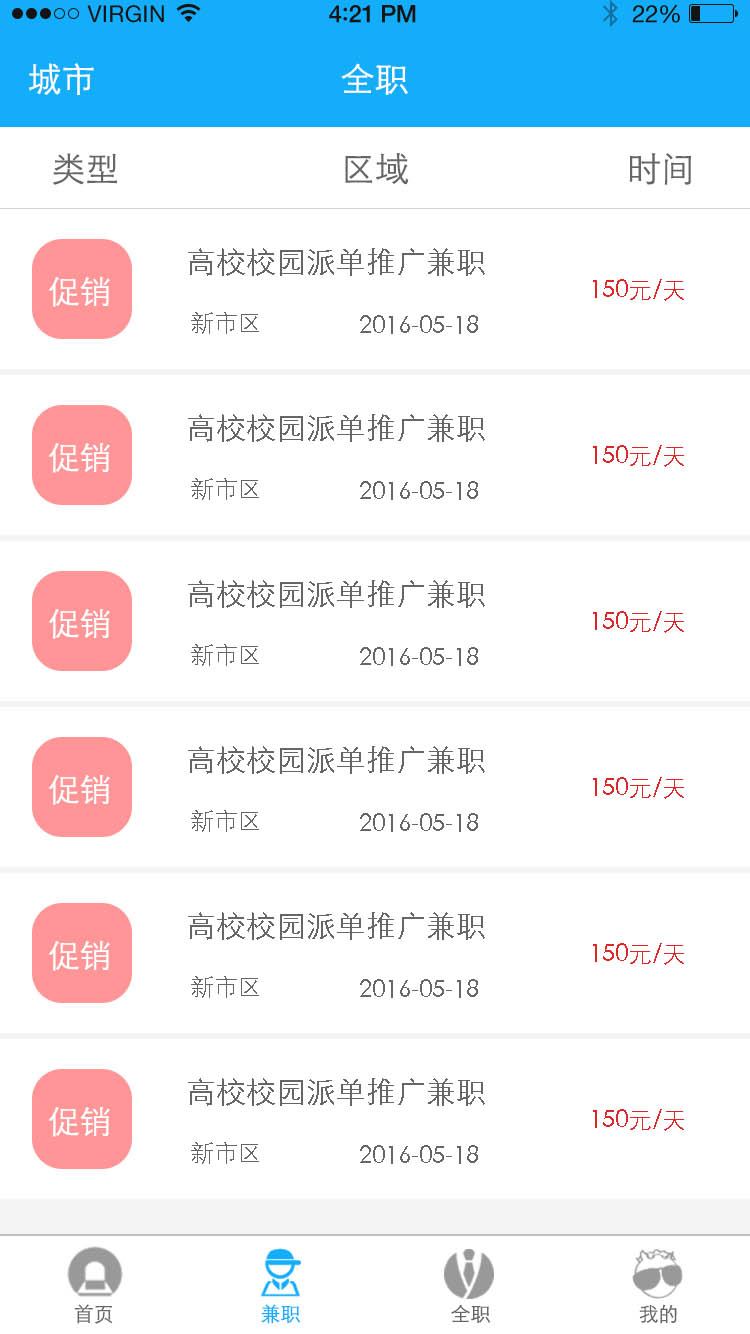Expand the 类型 type filter

85,169
